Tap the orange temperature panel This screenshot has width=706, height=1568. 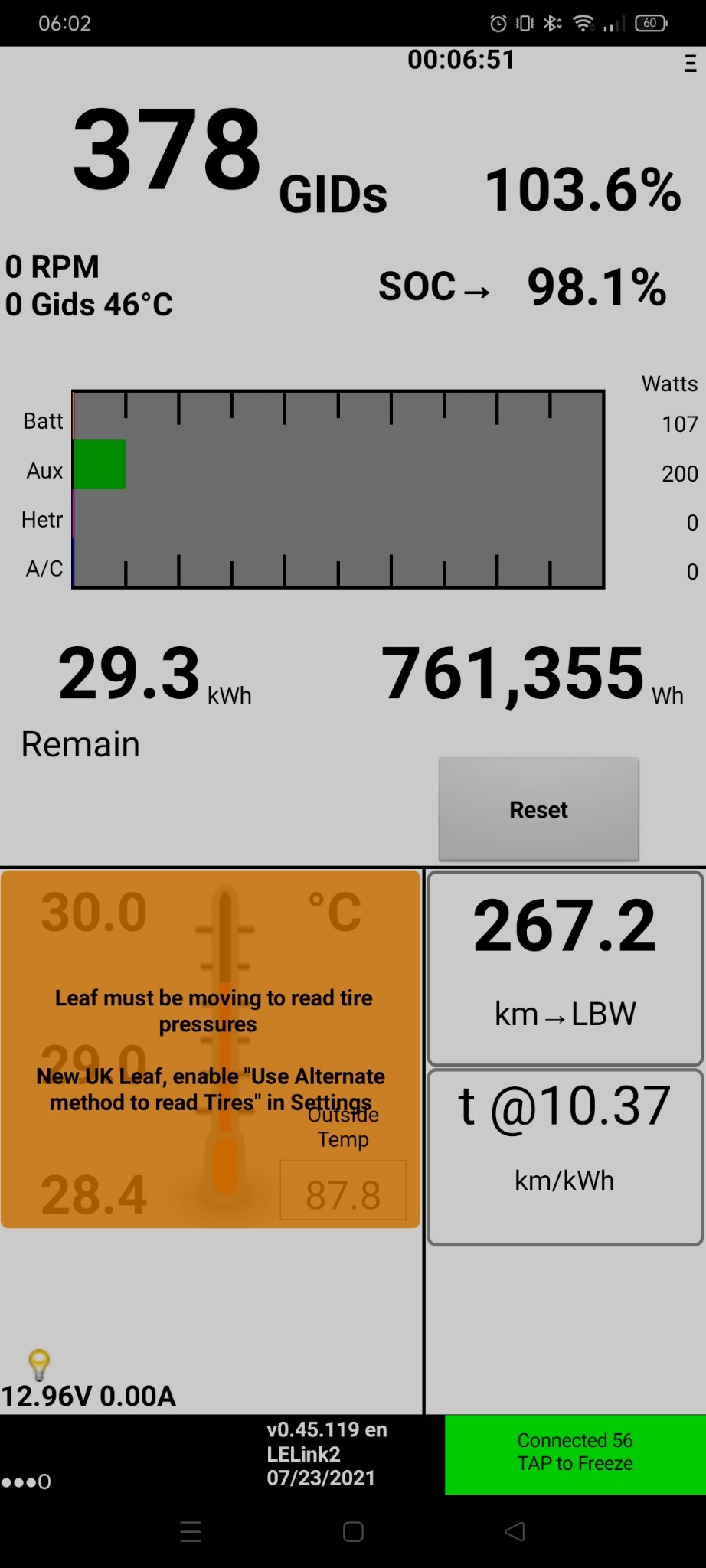tap(211, 1049)
